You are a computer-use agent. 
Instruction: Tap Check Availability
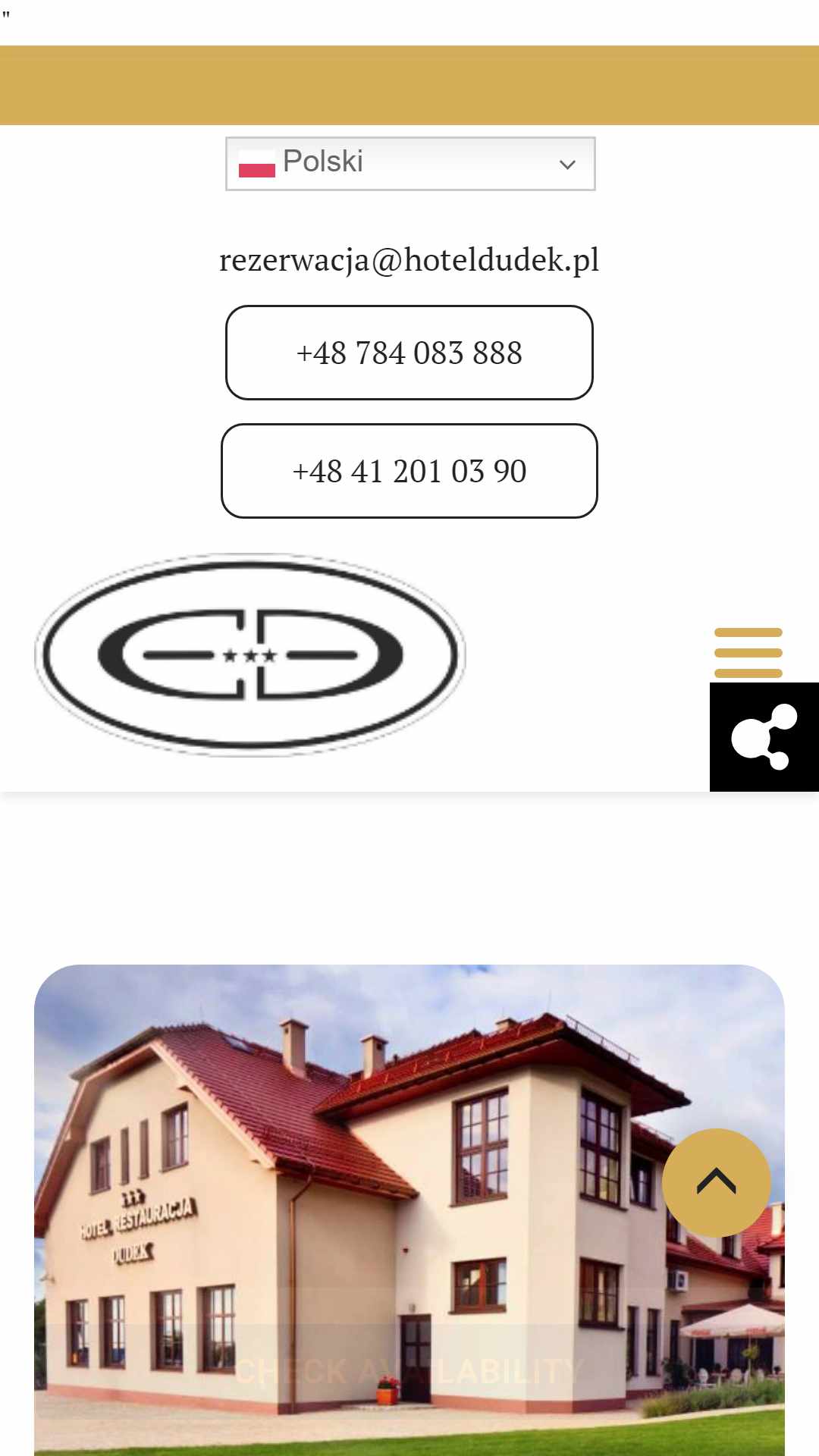(x=409, y=1371)
